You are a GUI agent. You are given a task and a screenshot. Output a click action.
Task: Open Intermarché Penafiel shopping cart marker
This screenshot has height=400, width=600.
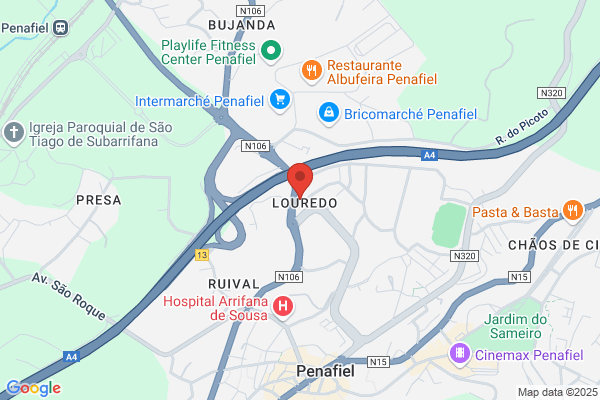click(280, 100)
